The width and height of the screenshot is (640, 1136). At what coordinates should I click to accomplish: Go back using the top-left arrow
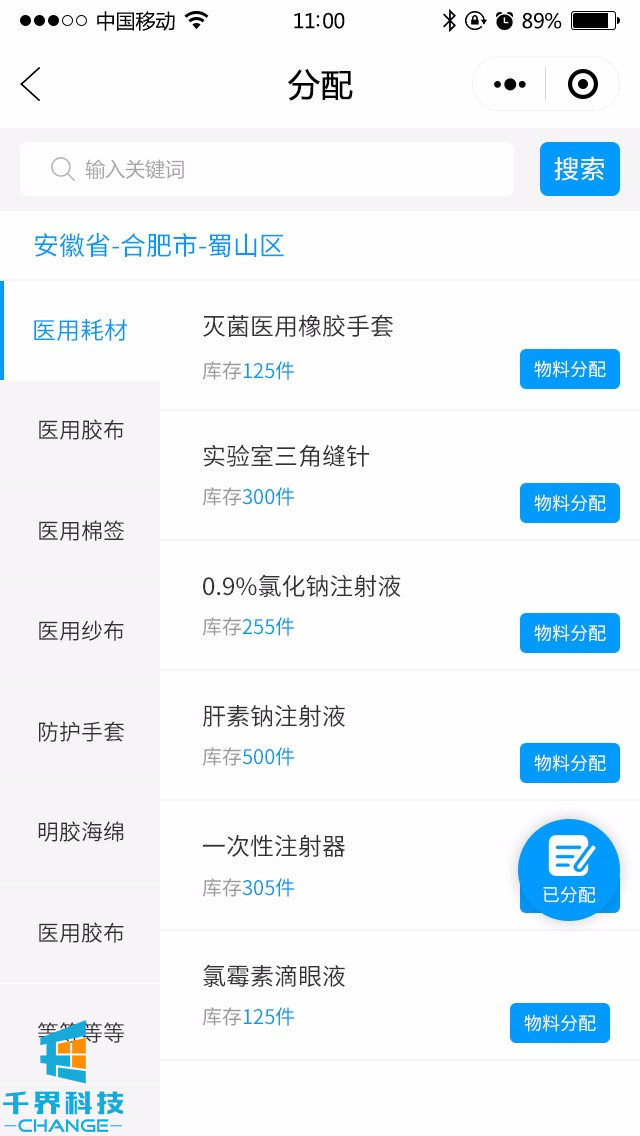click(x=31, y=85)
